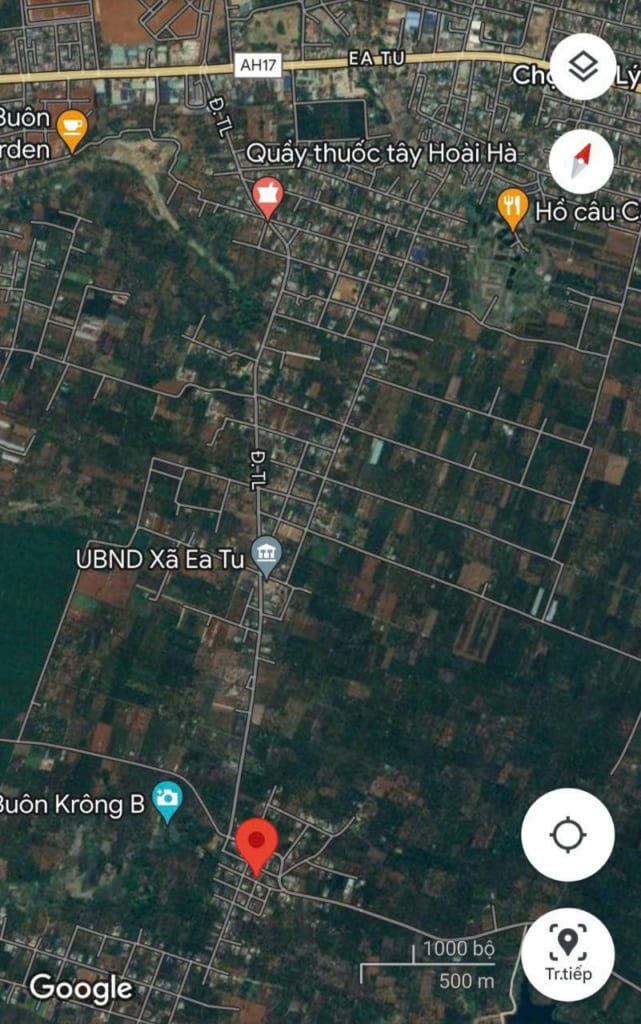Tap the Tr.tiếp live view button
Image resolution: width=641 pixels, height=1024 pixels.
pos(568,954)
